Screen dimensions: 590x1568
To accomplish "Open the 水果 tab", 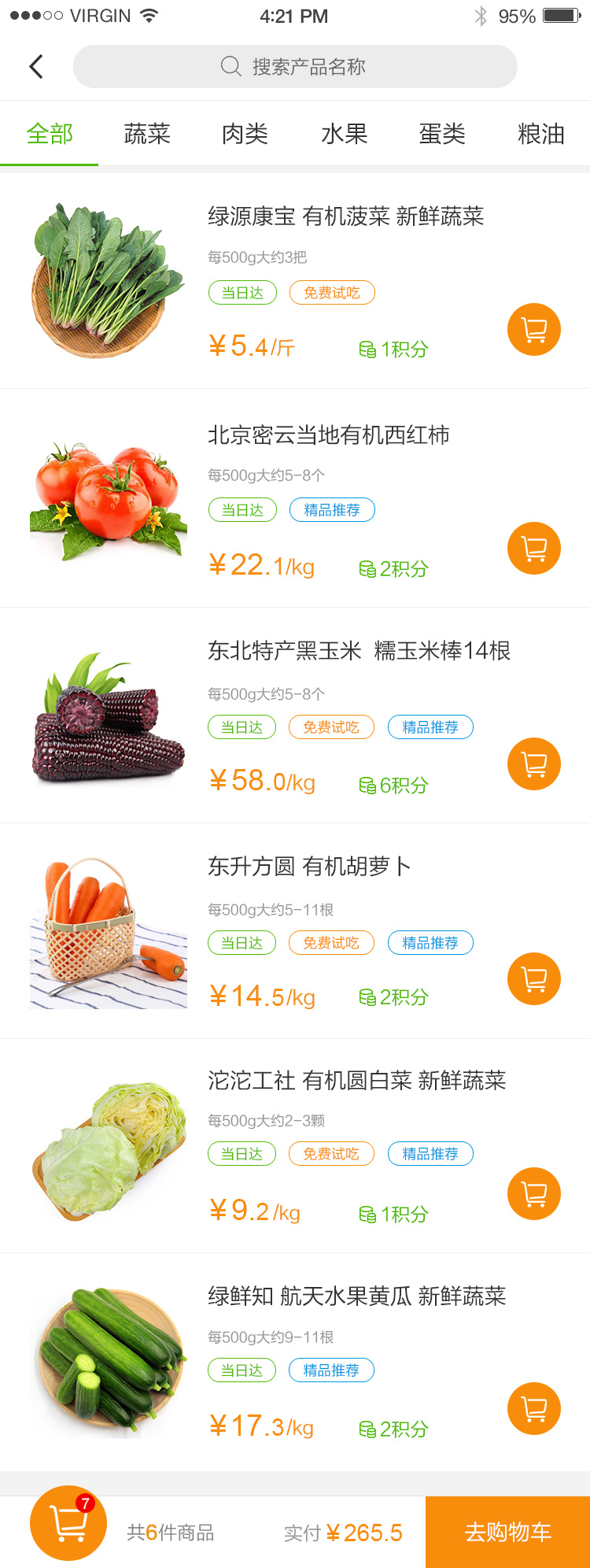I will click(344, 134).
